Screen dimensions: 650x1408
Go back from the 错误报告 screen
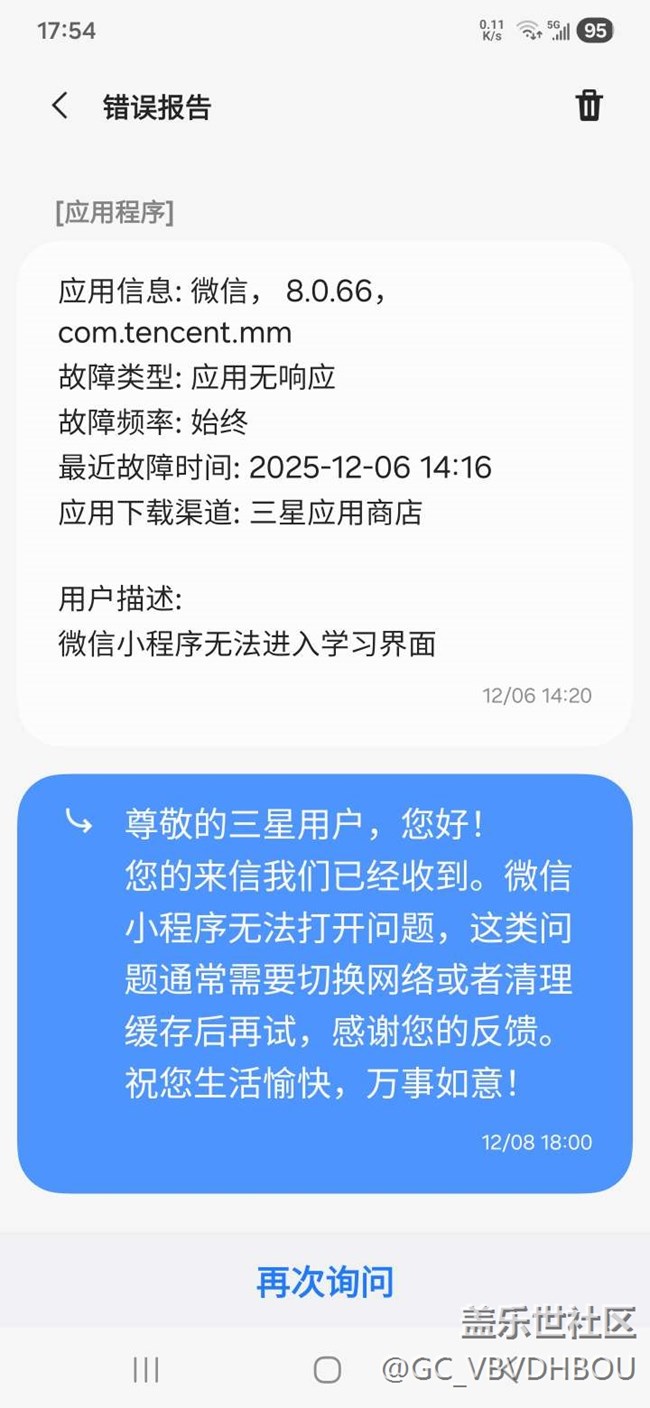coord(60,106)
